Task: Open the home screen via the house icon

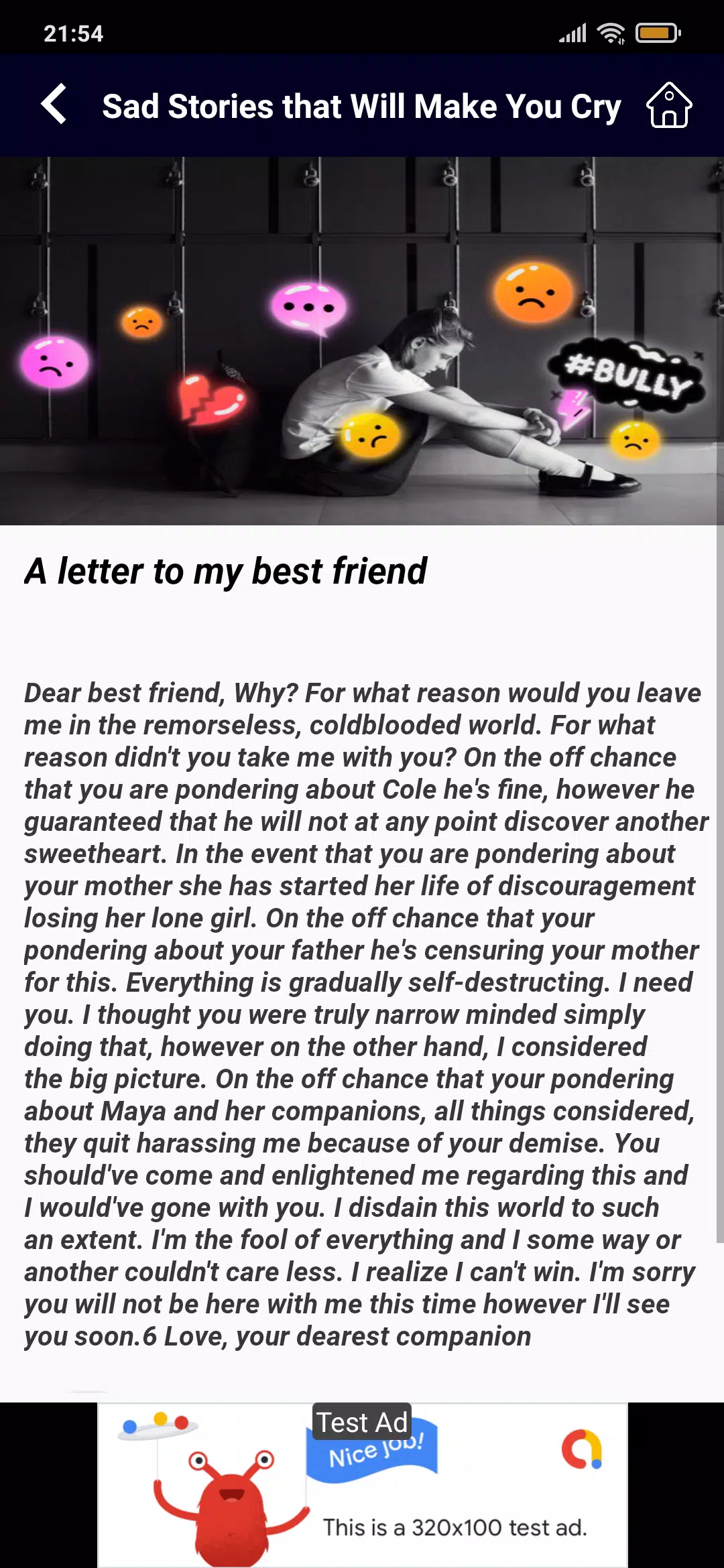Action: [668, 106]
